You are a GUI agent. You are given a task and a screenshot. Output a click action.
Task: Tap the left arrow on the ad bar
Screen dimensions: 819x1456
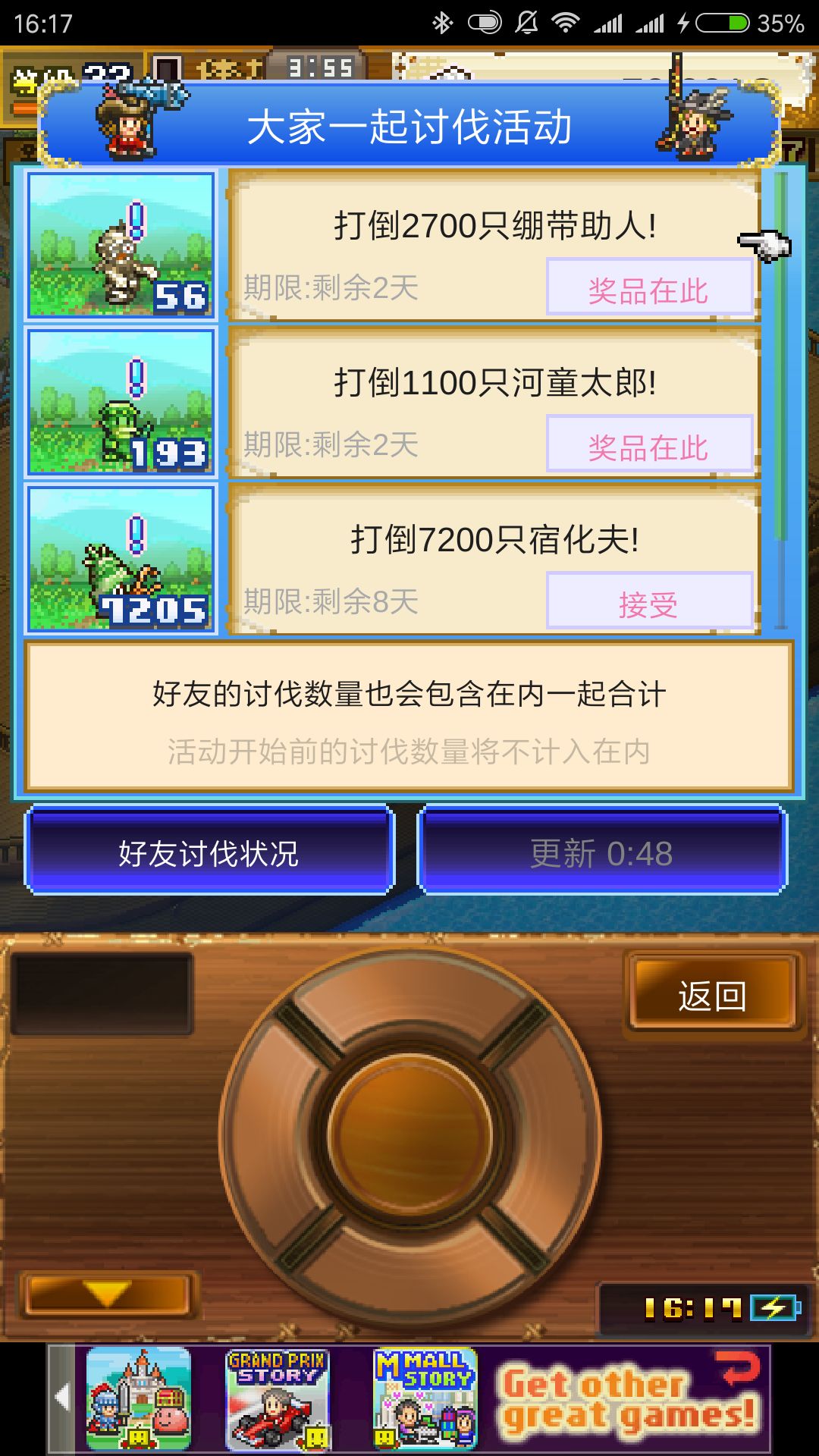62,1398
